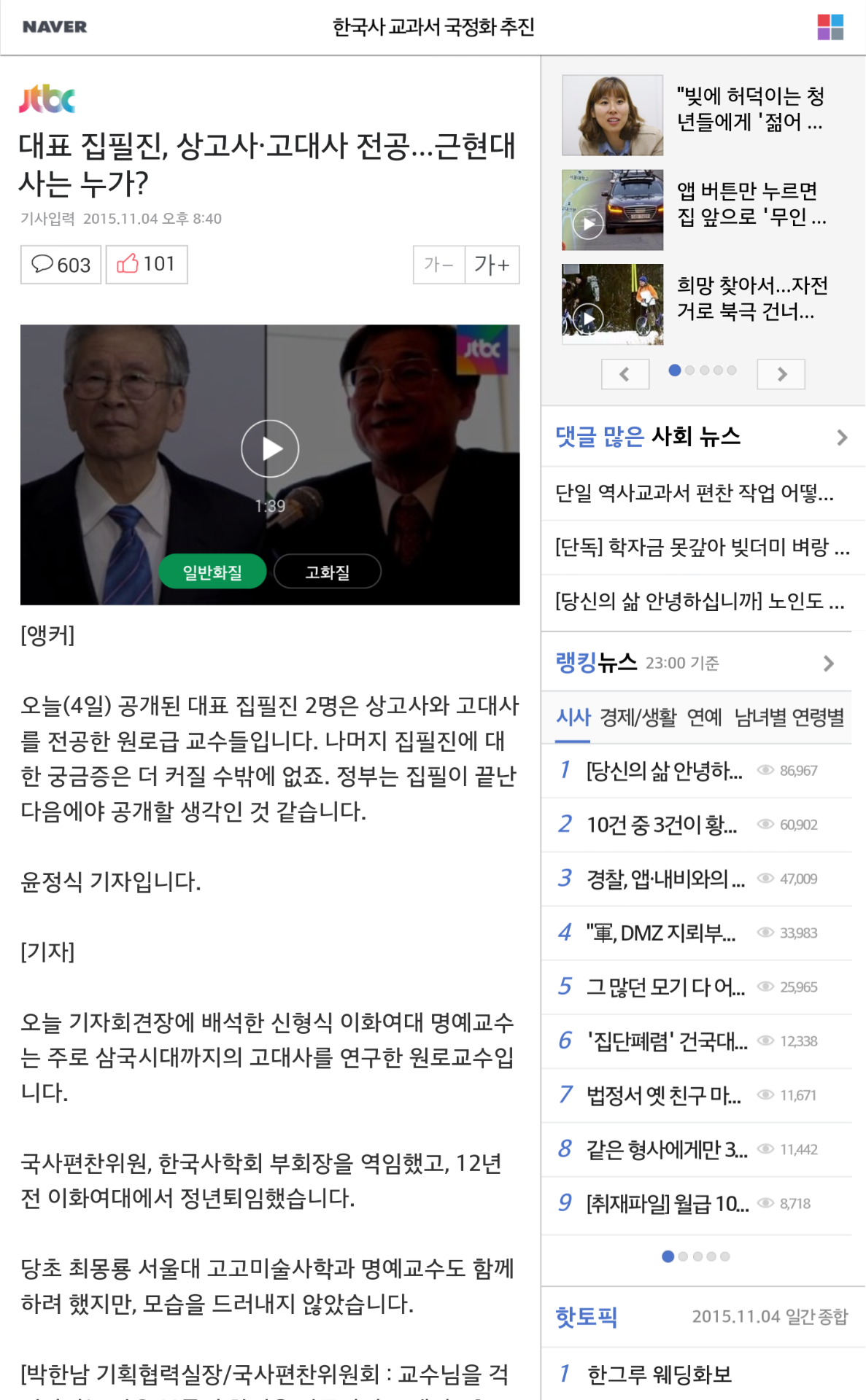Open the 603 comments button
Screen dimensions: 866x1400
[61, 265]
